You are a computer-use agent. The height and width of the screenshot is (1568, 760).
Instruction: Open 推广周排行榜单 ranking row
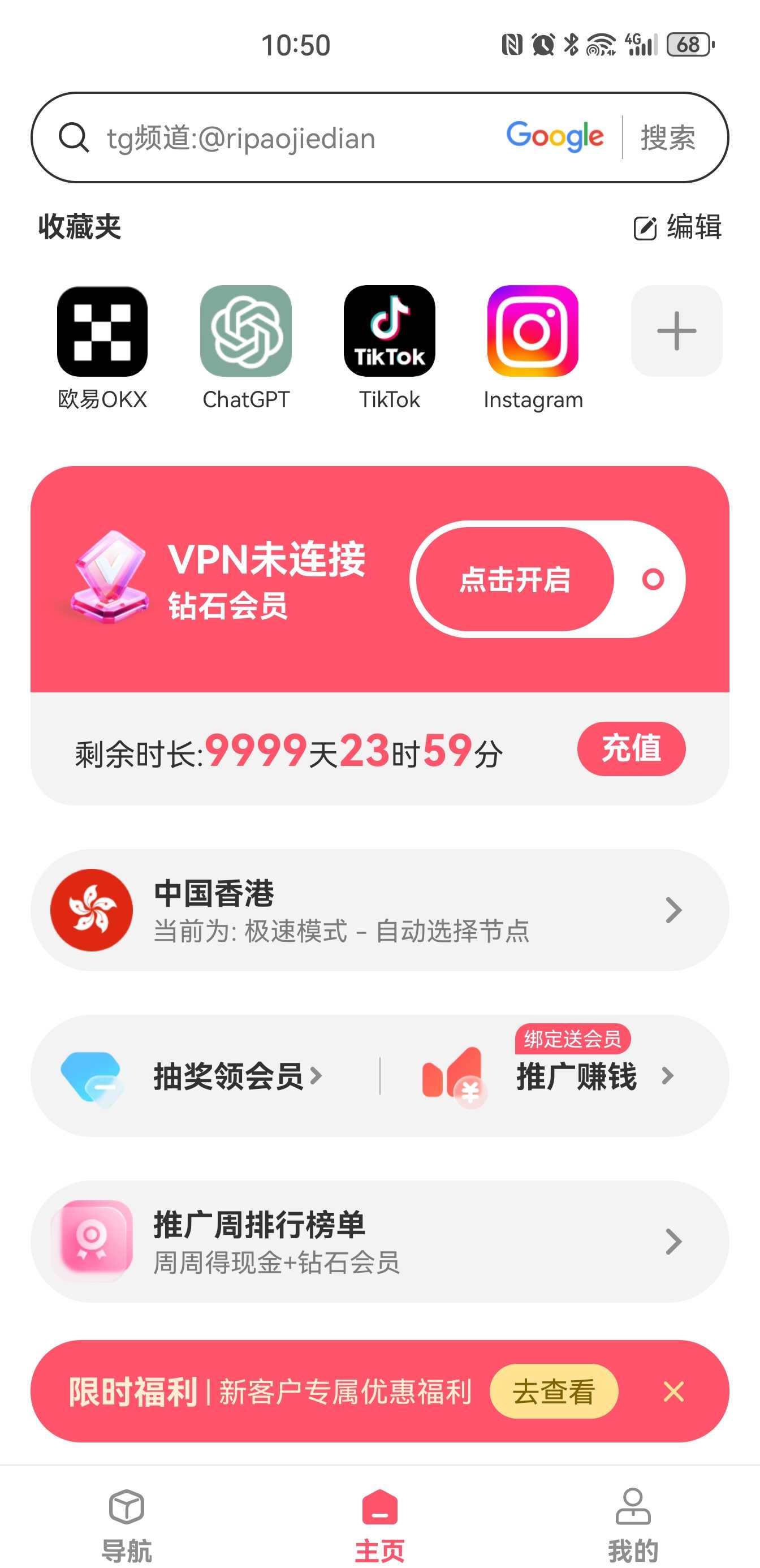[x=379, y=1241]
